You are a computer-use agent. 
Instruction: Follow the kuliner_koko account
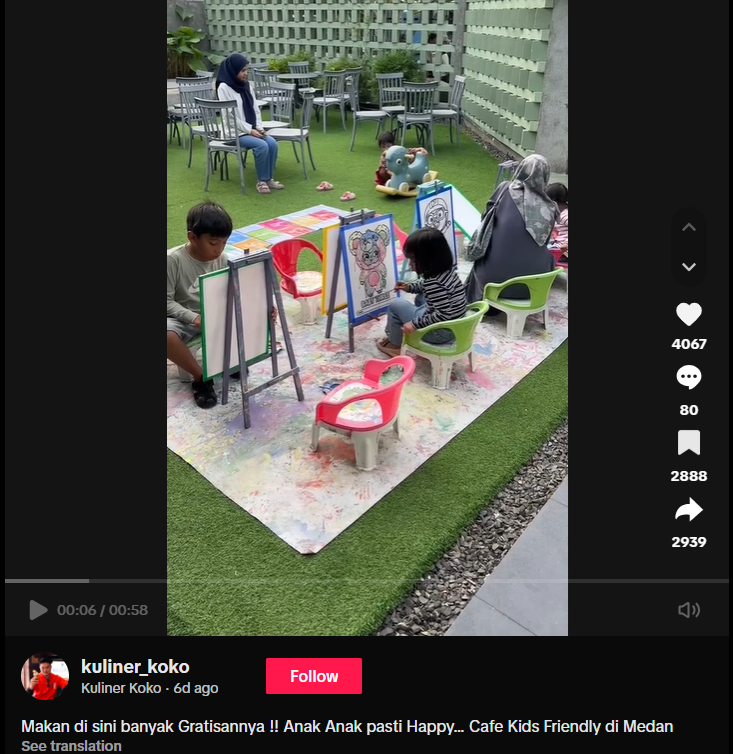coord(313,676)
